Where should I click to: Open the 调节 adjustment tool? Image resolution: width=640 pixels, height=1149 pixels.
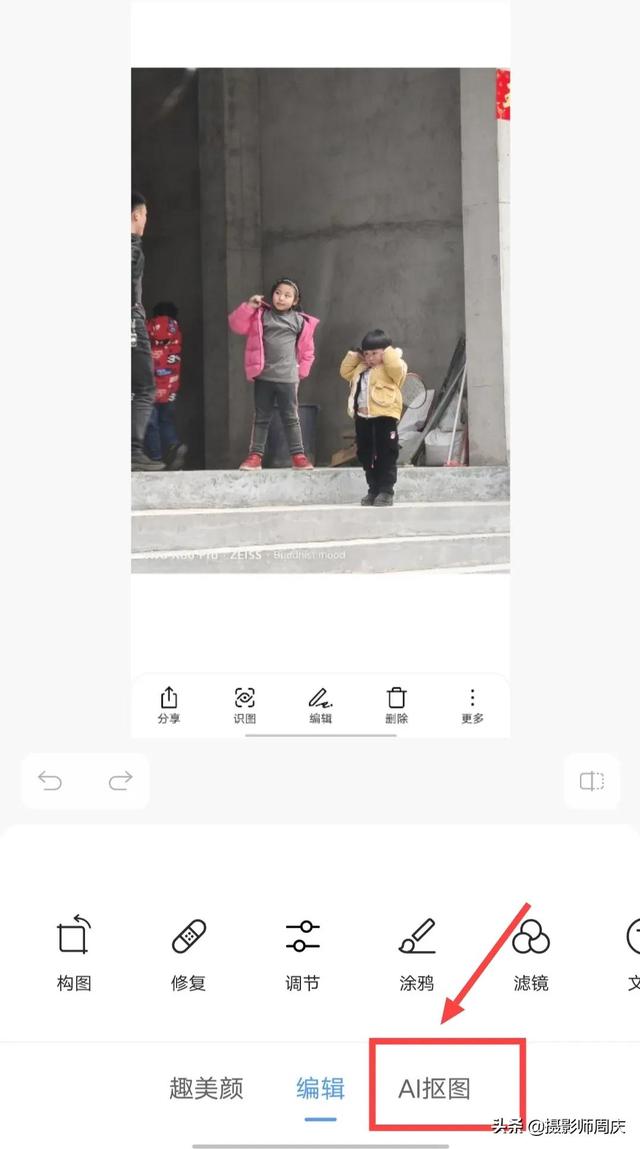(x=302, y=953)
